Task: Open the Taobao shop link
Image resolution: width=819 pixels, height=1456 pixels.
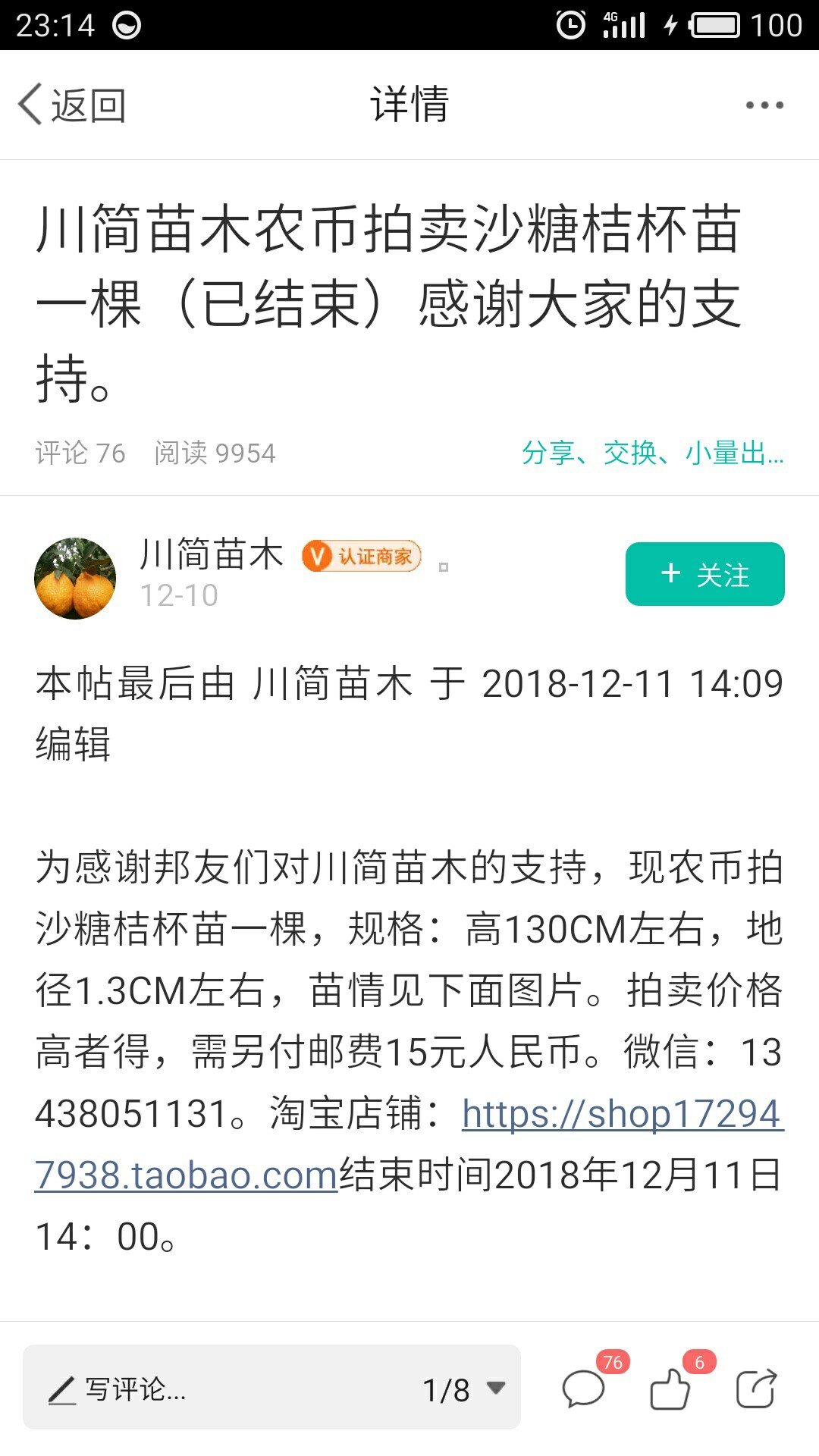Action: click(x=409, y=1144)
